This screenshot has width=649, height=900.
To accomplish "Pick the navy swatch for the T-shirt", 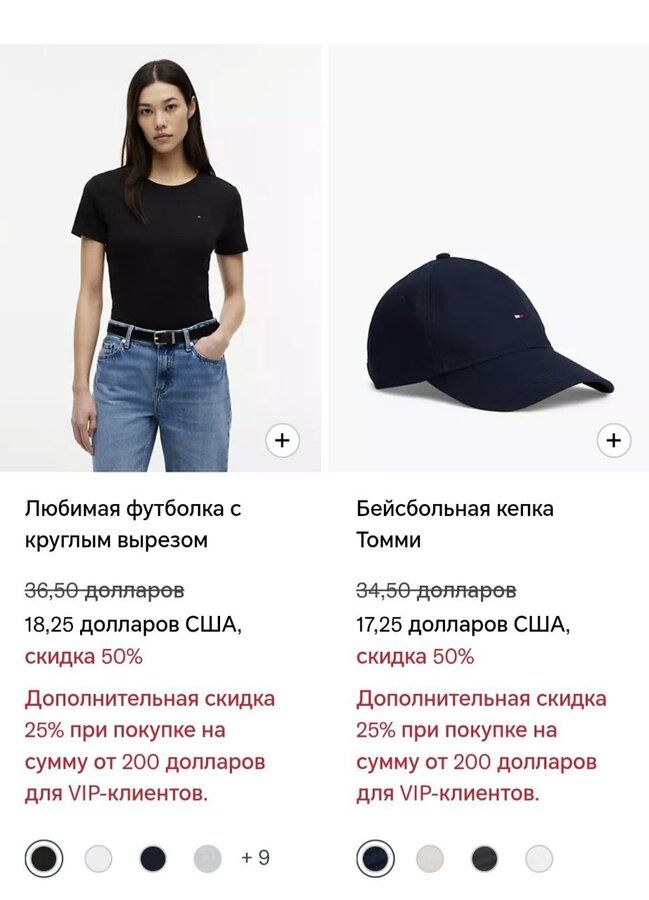I will [x=153, y=858].
